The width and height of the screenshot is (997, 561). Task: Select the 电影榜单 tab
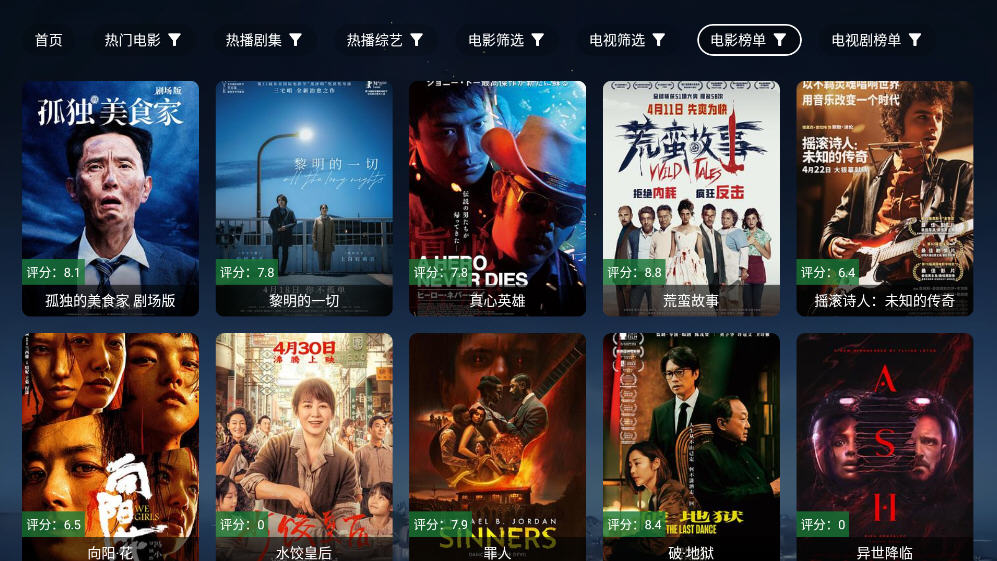point(748,40)
